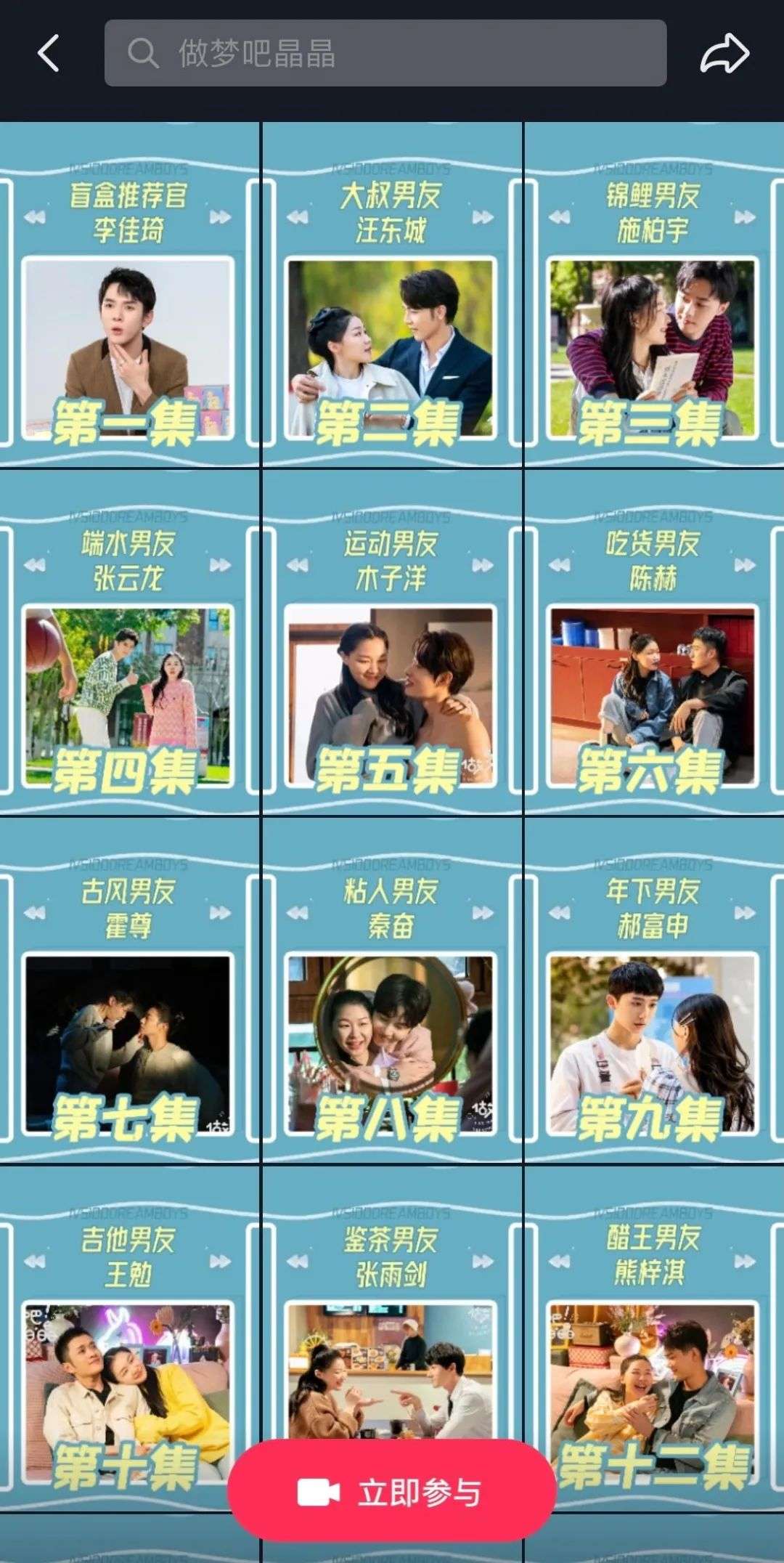Tap the 做梦吧晶晶 search box

click(x=385, y=53)
